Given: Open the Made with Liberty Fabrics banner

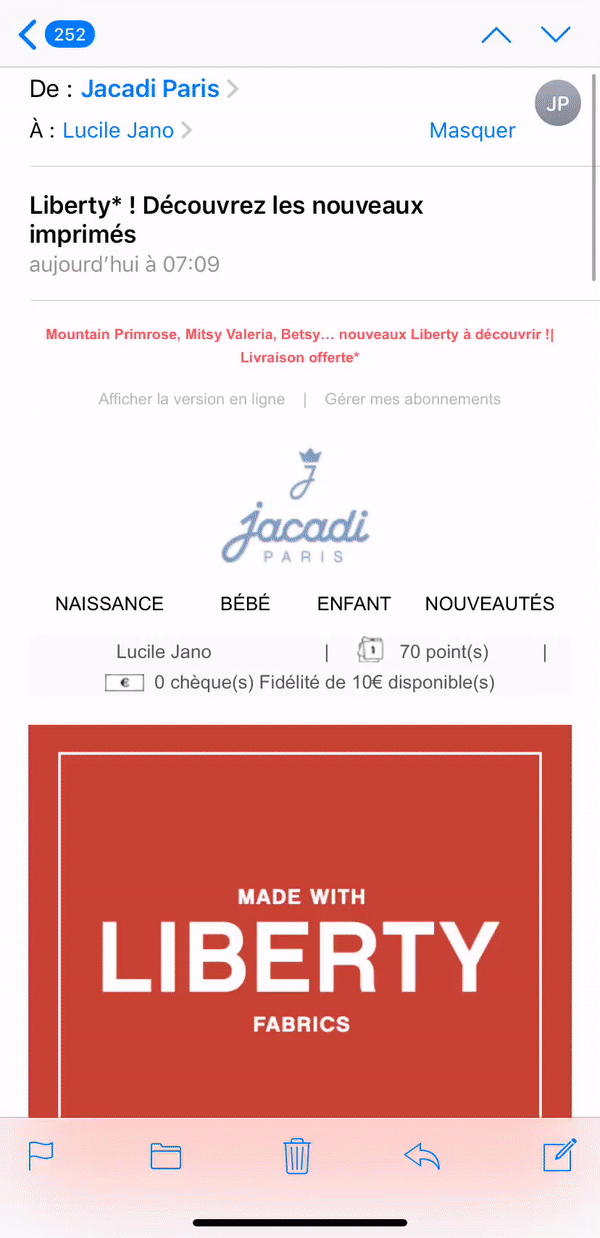Looking at the screenshot, I should point(300,950).
